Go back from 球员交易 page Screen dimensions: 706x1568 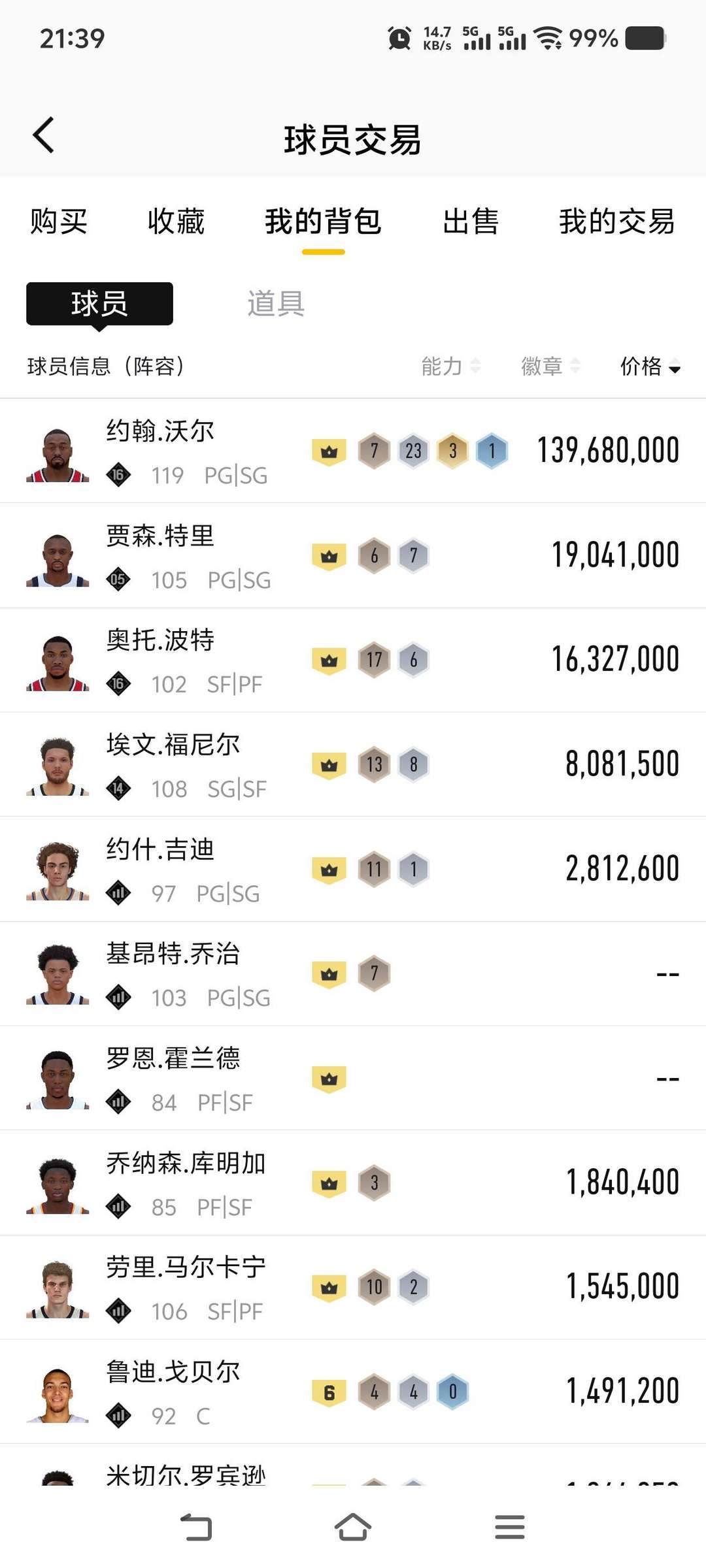pos(44,136)
